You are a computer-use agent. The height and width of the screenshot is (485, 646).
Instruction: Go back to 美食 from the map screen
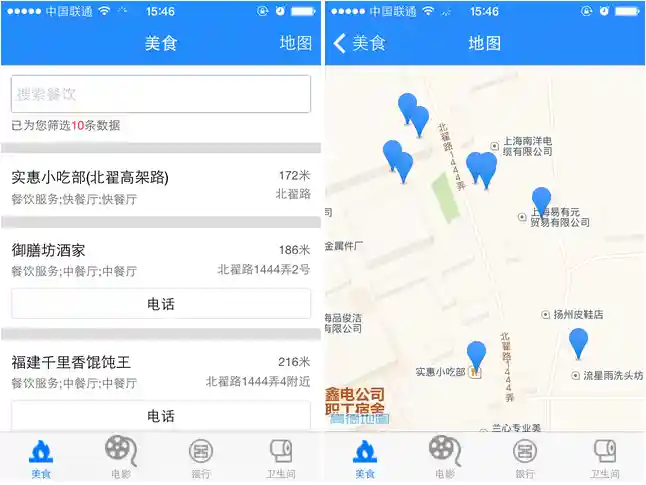tap(359, 44)
